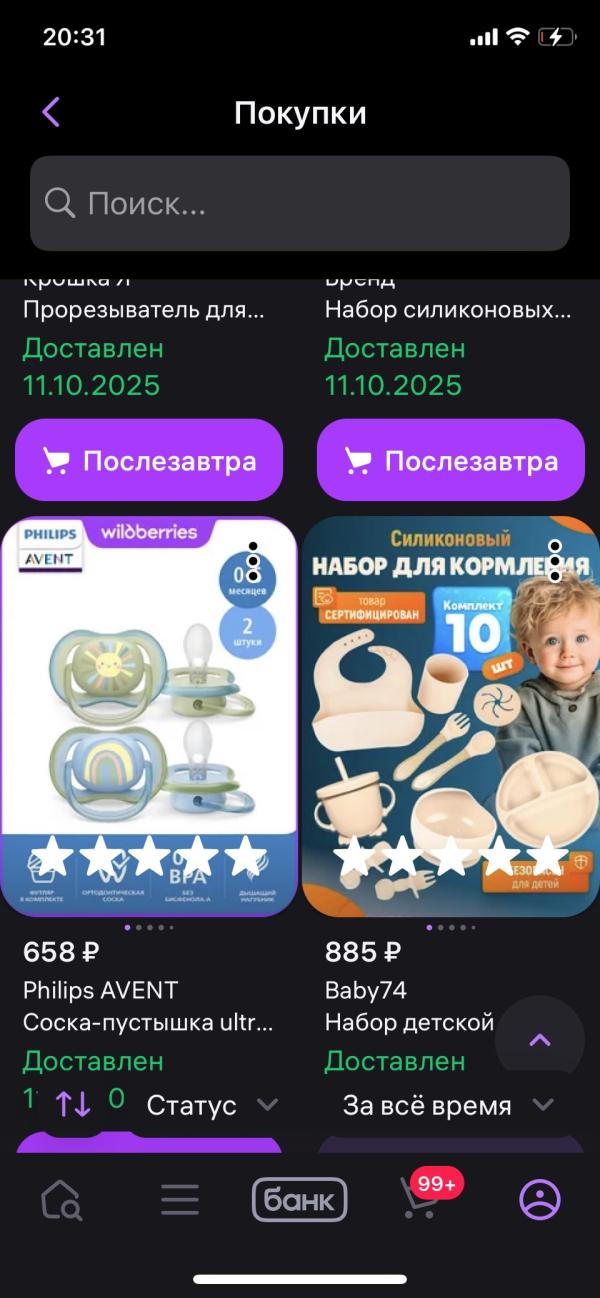The width and height of the screenshot is (600, 1298).
Task: Rate the Philips AVENT pacifier five stars
Action: [244, 858]
